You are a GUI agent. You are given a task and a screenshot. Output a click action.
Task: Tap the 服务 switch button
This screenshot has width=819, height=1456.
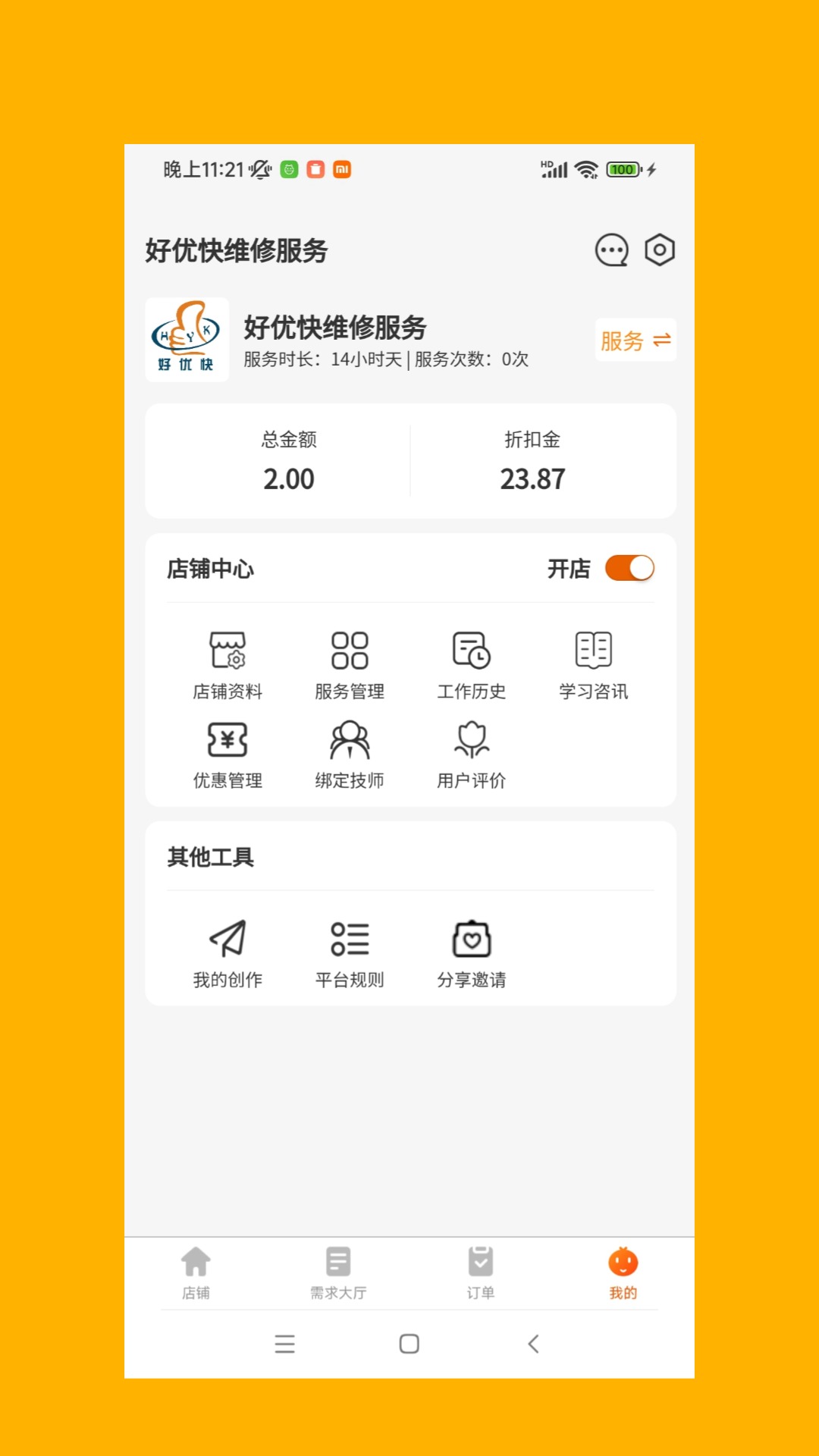tap(635, 340)
